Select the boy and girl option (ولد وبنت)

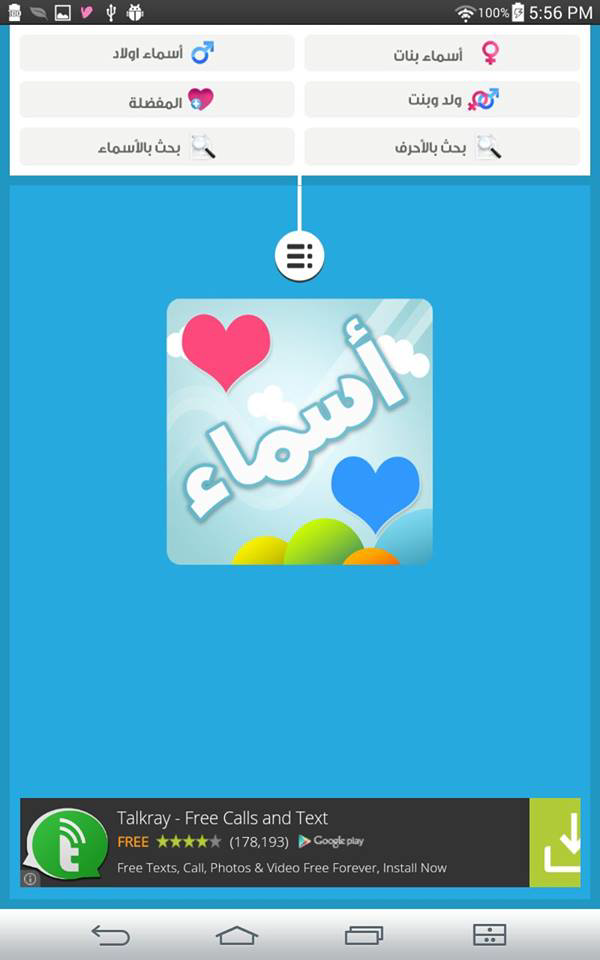pos(442,100)
